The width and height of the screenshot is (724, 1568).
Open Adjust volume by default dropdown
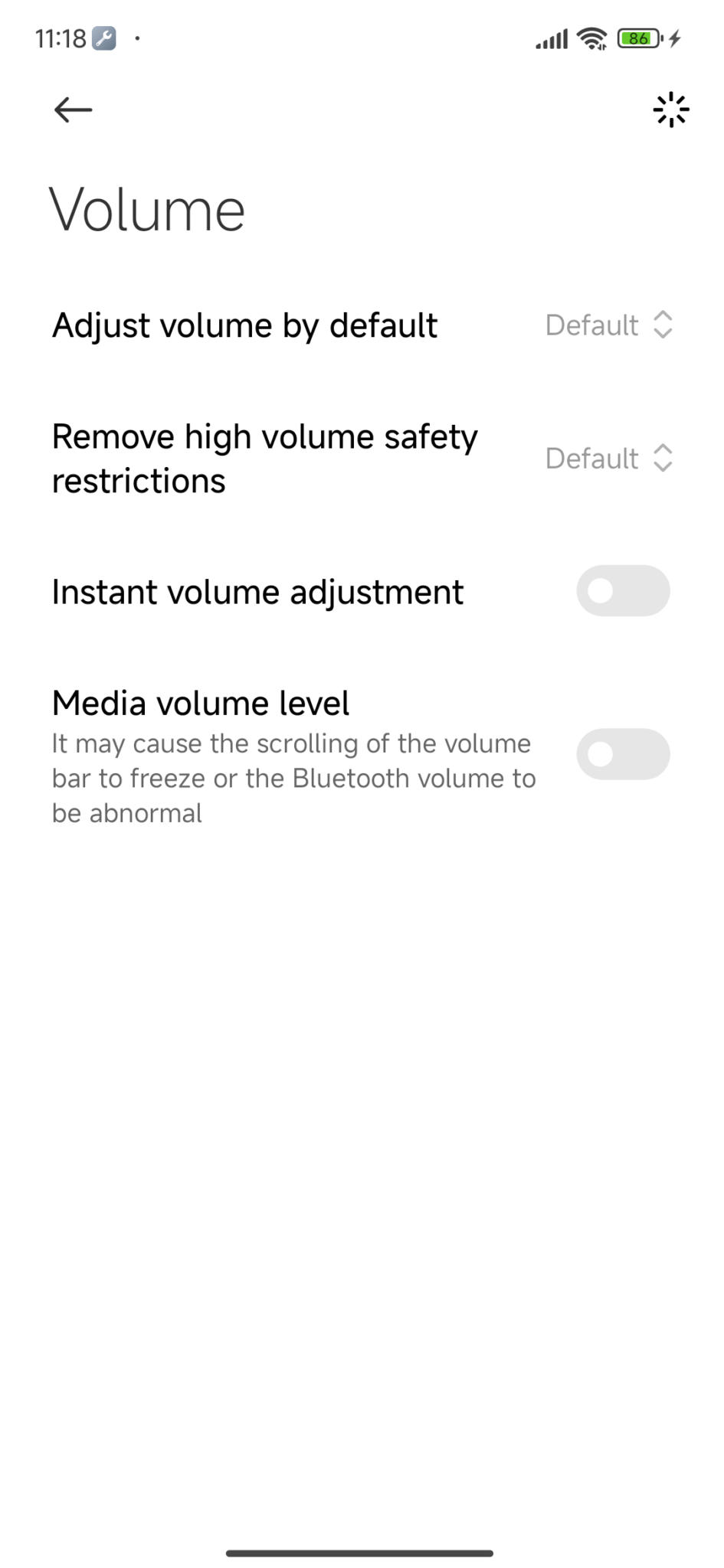pos(609,325)
